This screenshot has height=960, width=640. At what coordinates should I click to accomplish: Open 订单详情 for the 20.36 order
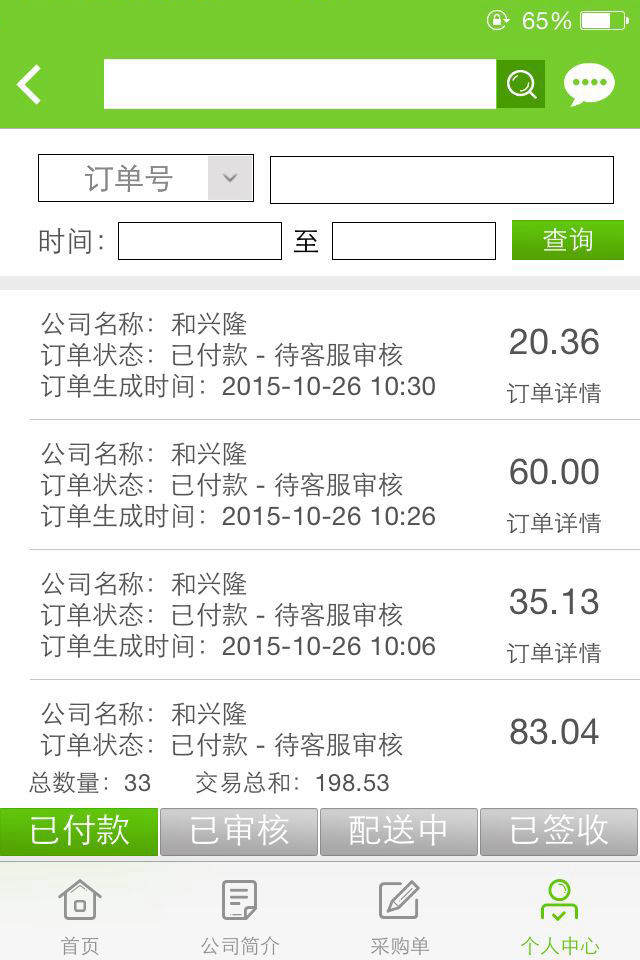553,393
